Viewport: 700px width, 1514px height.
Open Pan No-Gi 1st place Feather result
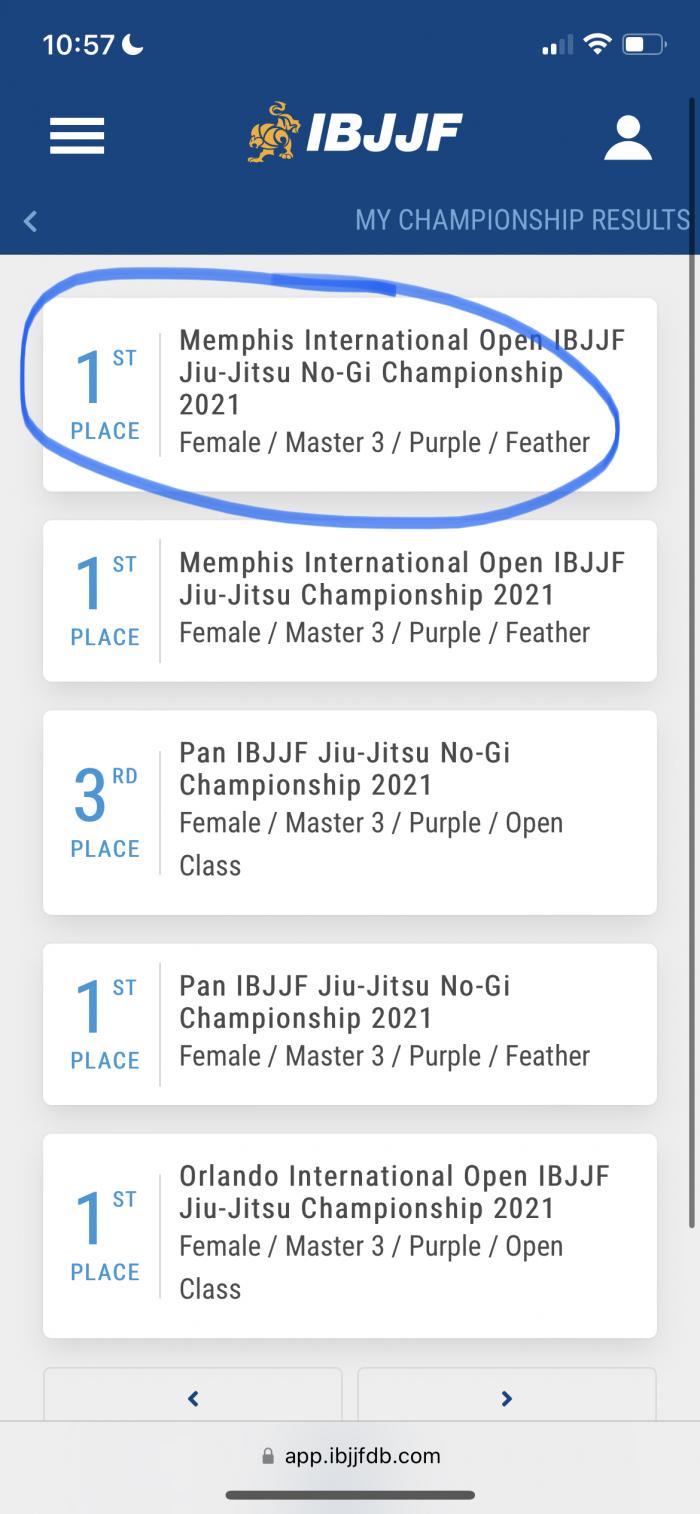[x=350, y=1024]
